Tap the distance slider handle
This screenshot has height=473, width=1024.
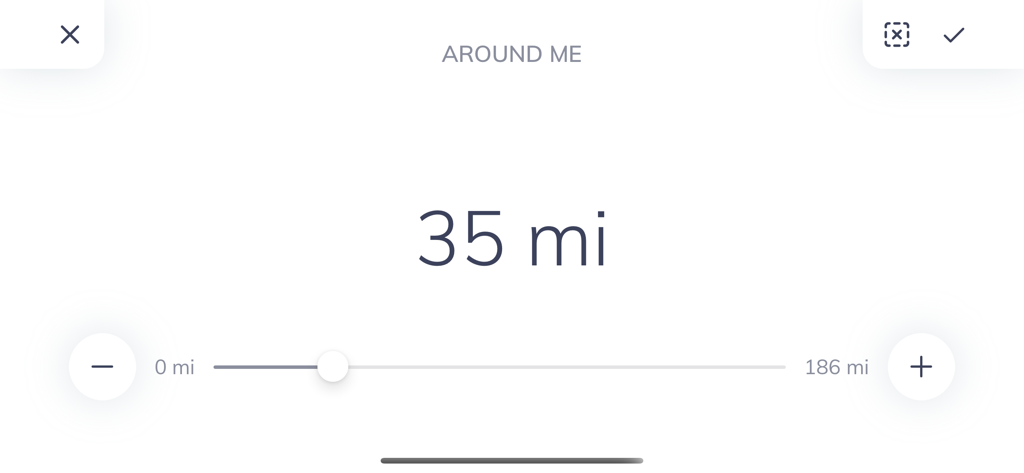(x=333, y=367)
